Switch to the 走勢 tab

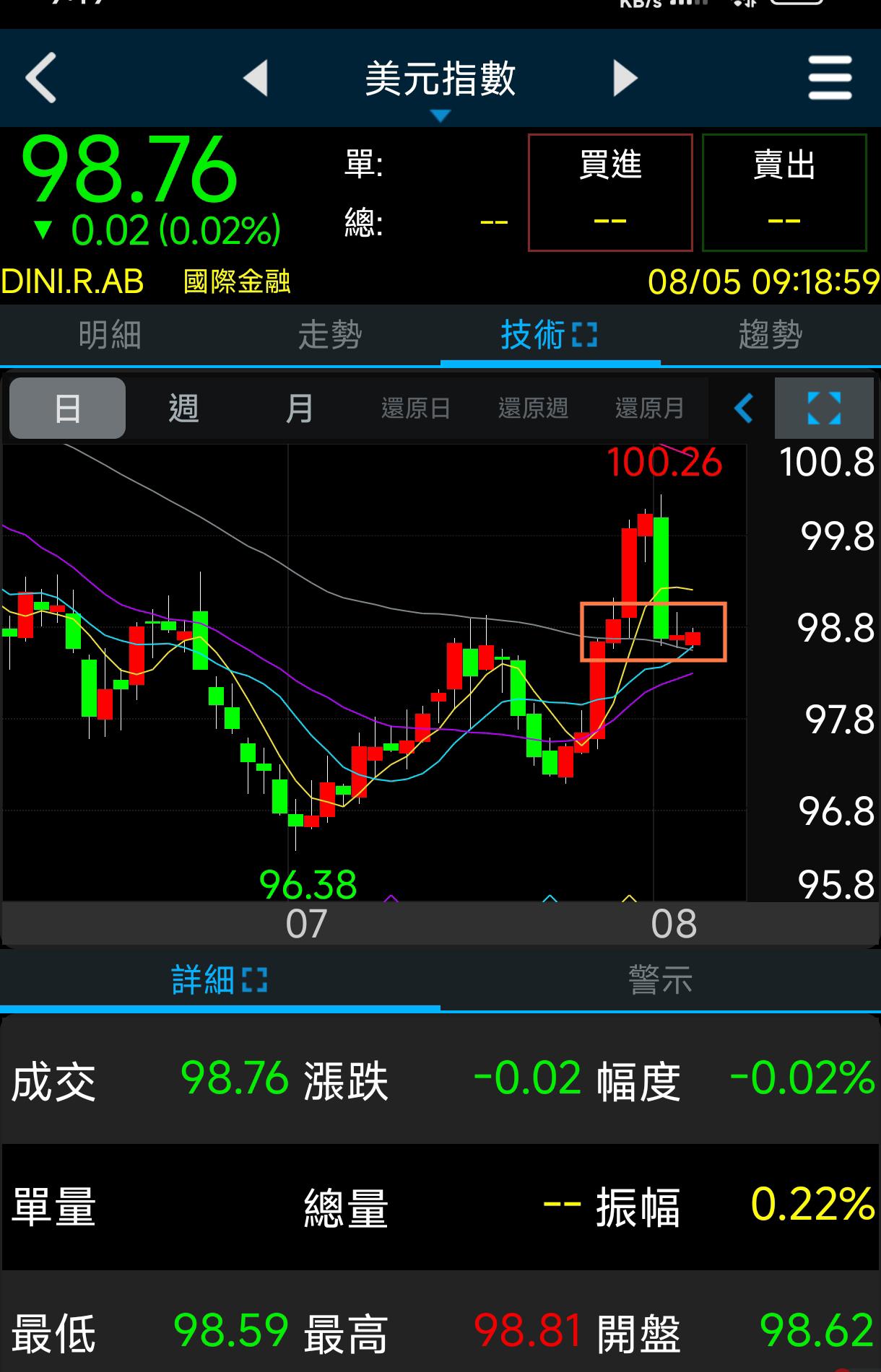(330, 335)
